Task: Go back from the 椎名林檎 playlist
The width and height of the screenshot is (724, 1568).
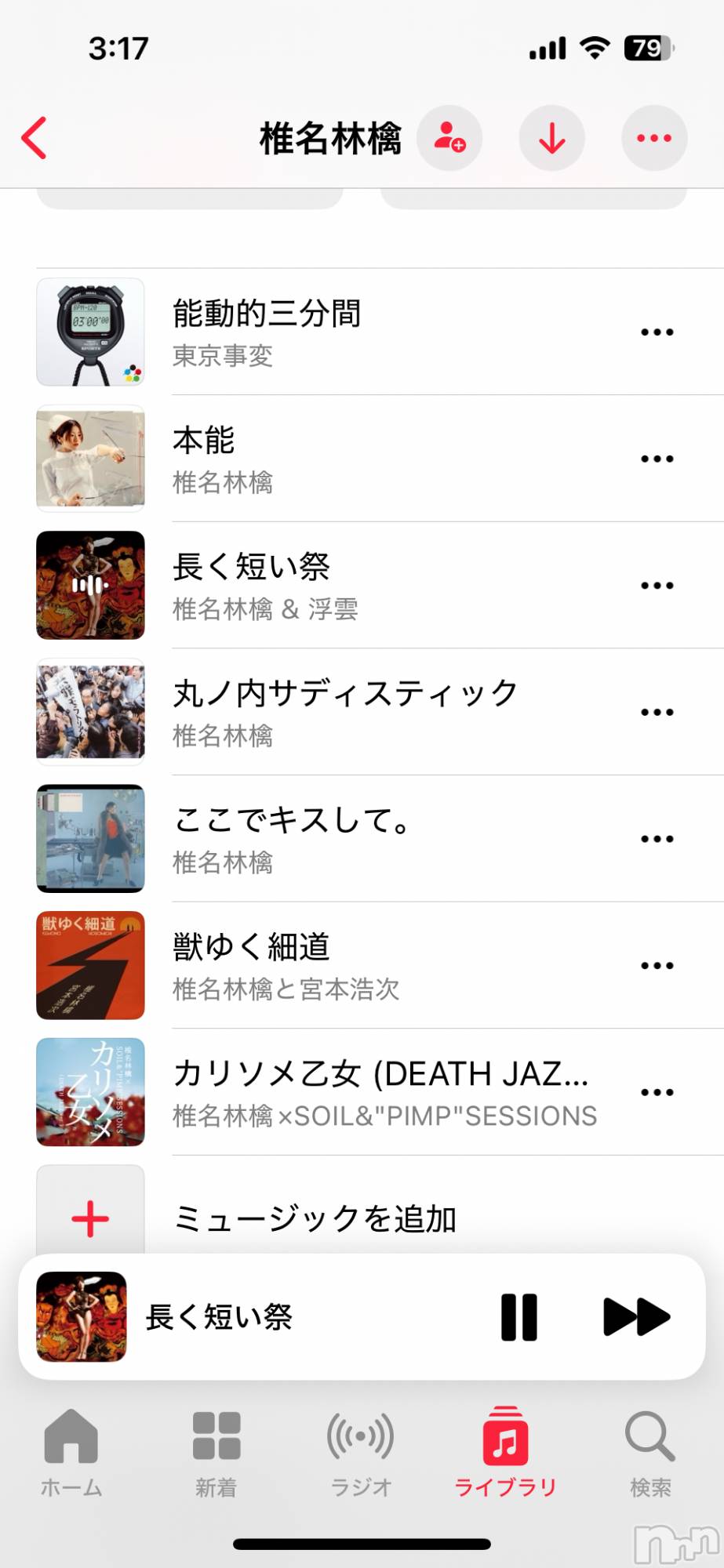Action: pyautogui.click(x=35, y=138)
